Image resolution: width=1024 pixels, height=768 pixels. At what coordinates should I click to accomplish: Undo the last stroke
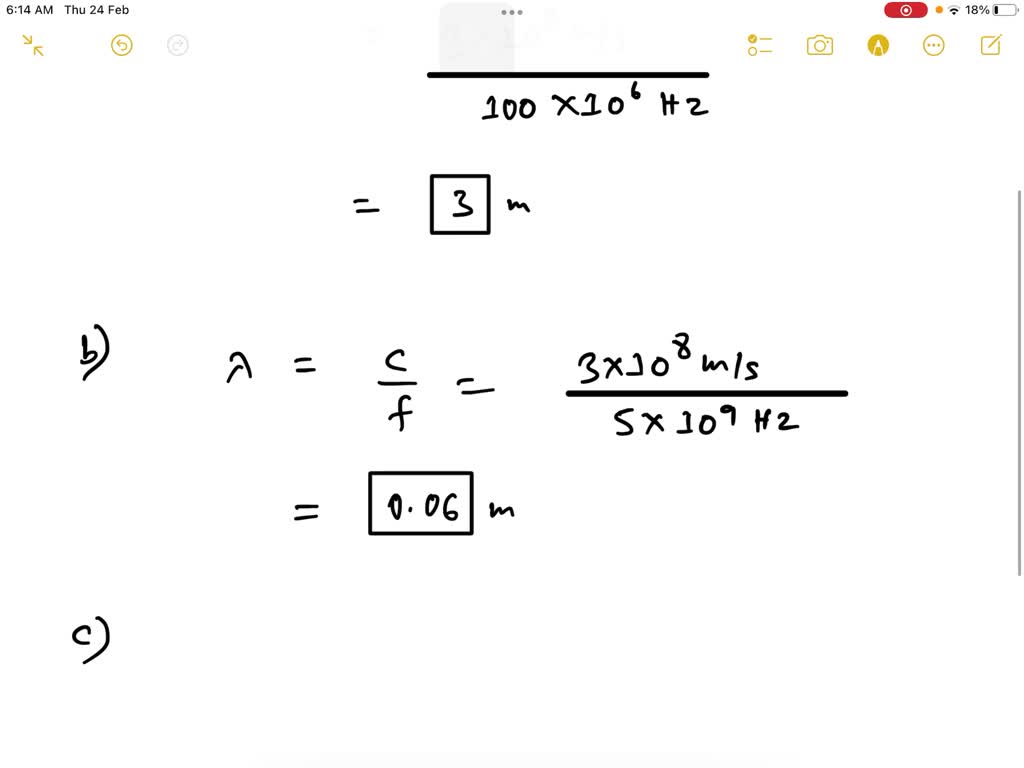click(x=122, y=45)
